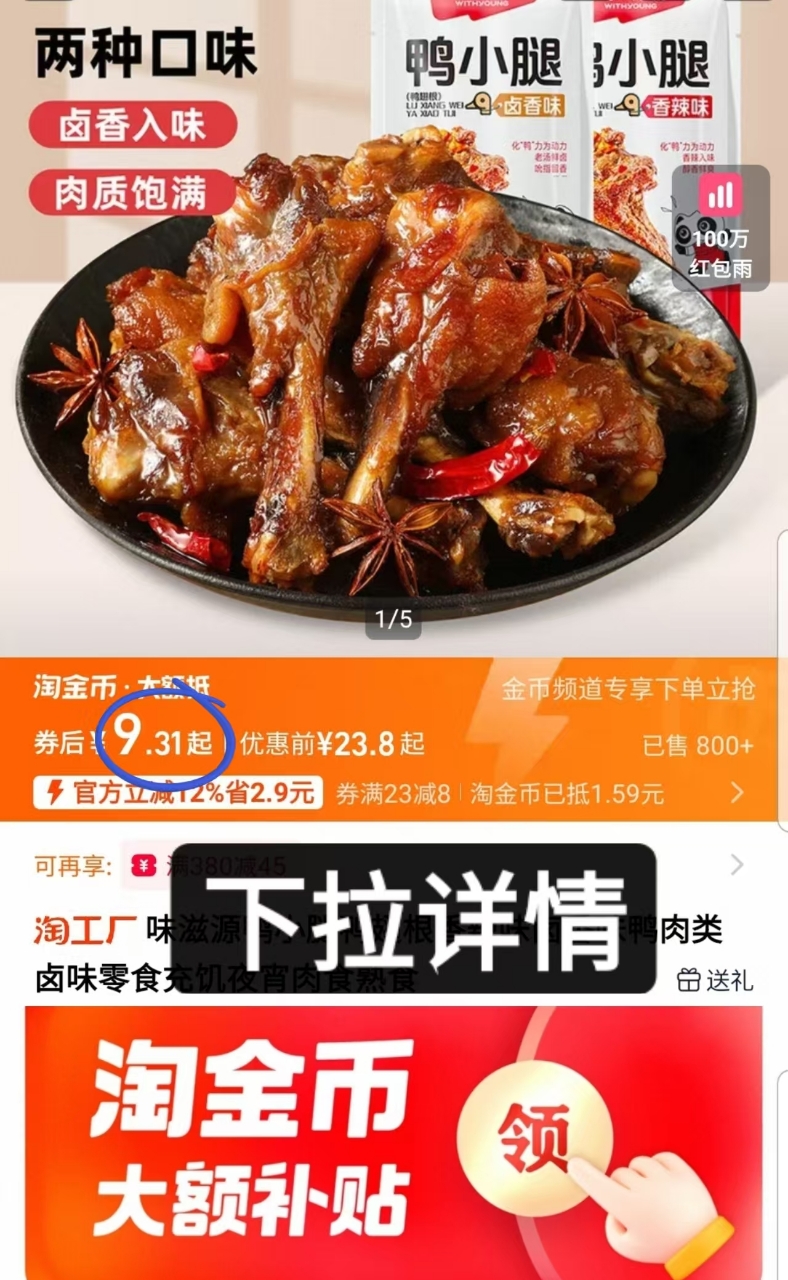Tap the 1/5 image counter
The height and width of the screenshot is (1280, 788).
(394, 618)
